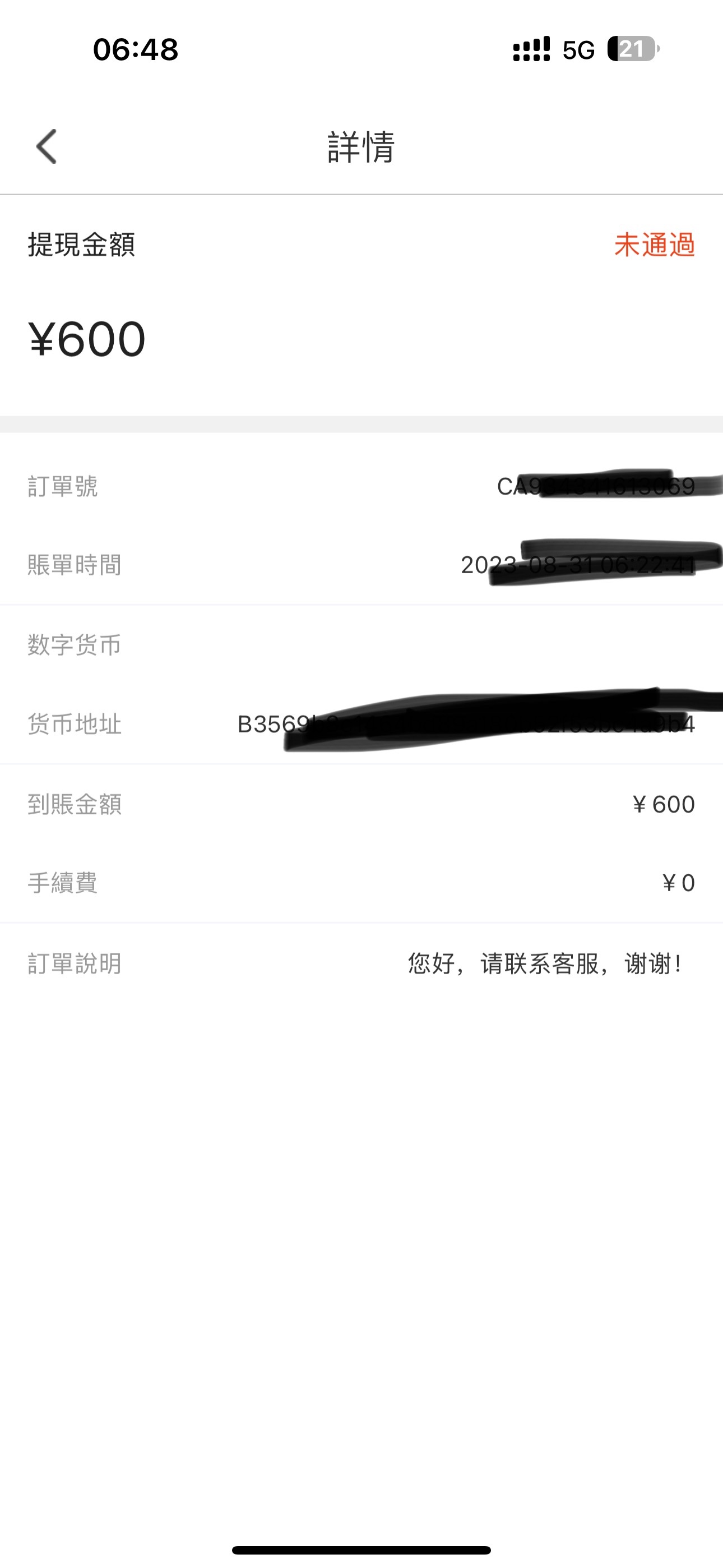Viewport: 723px width, 1568px height.
Task: Tap the timestamp 2023-08-31
Action: (x=577, y=565)
